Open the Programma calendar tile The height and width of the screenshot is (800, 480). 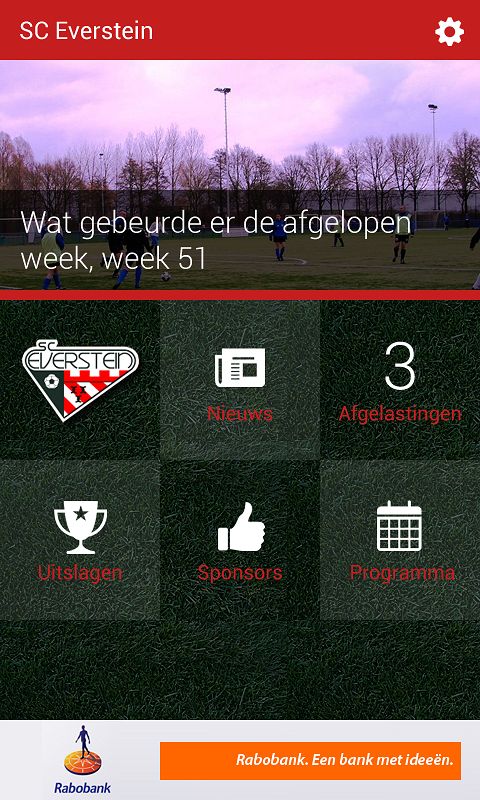400,540
